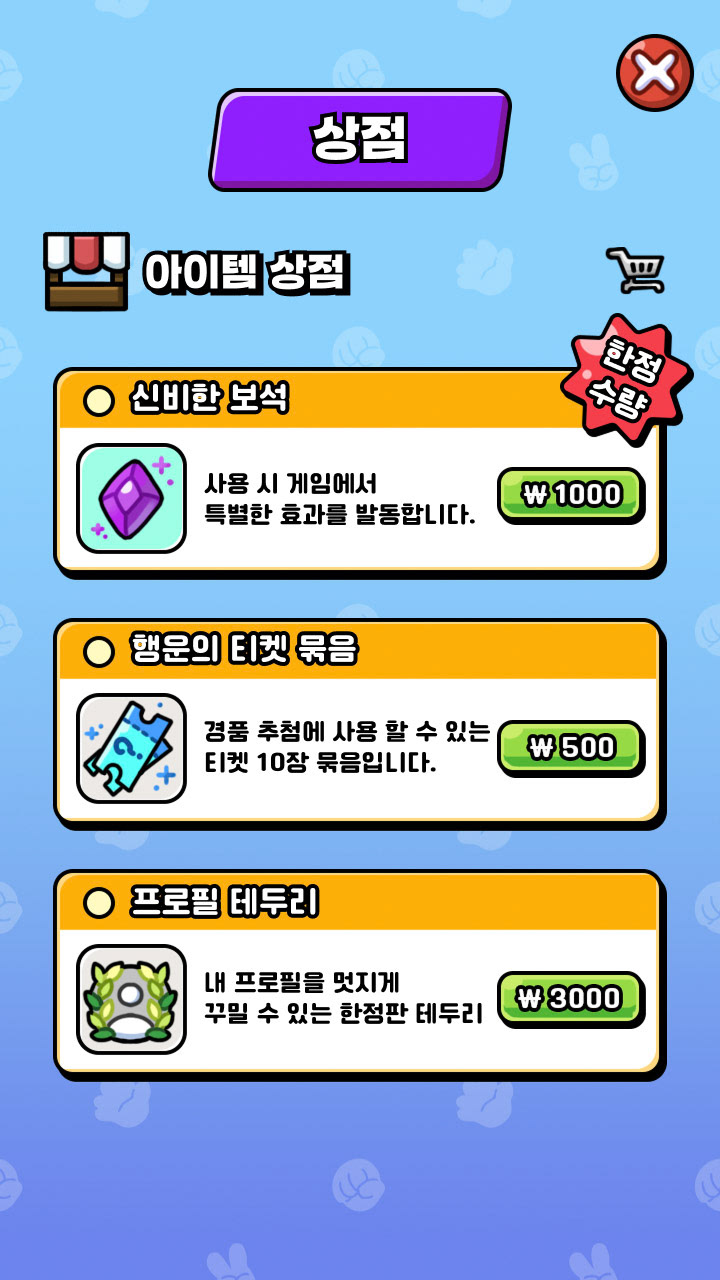Select the 행운의 티켓 묶음 radio circle
The height and width of the screenshot is (1280, 720).
tap(98, 652)
